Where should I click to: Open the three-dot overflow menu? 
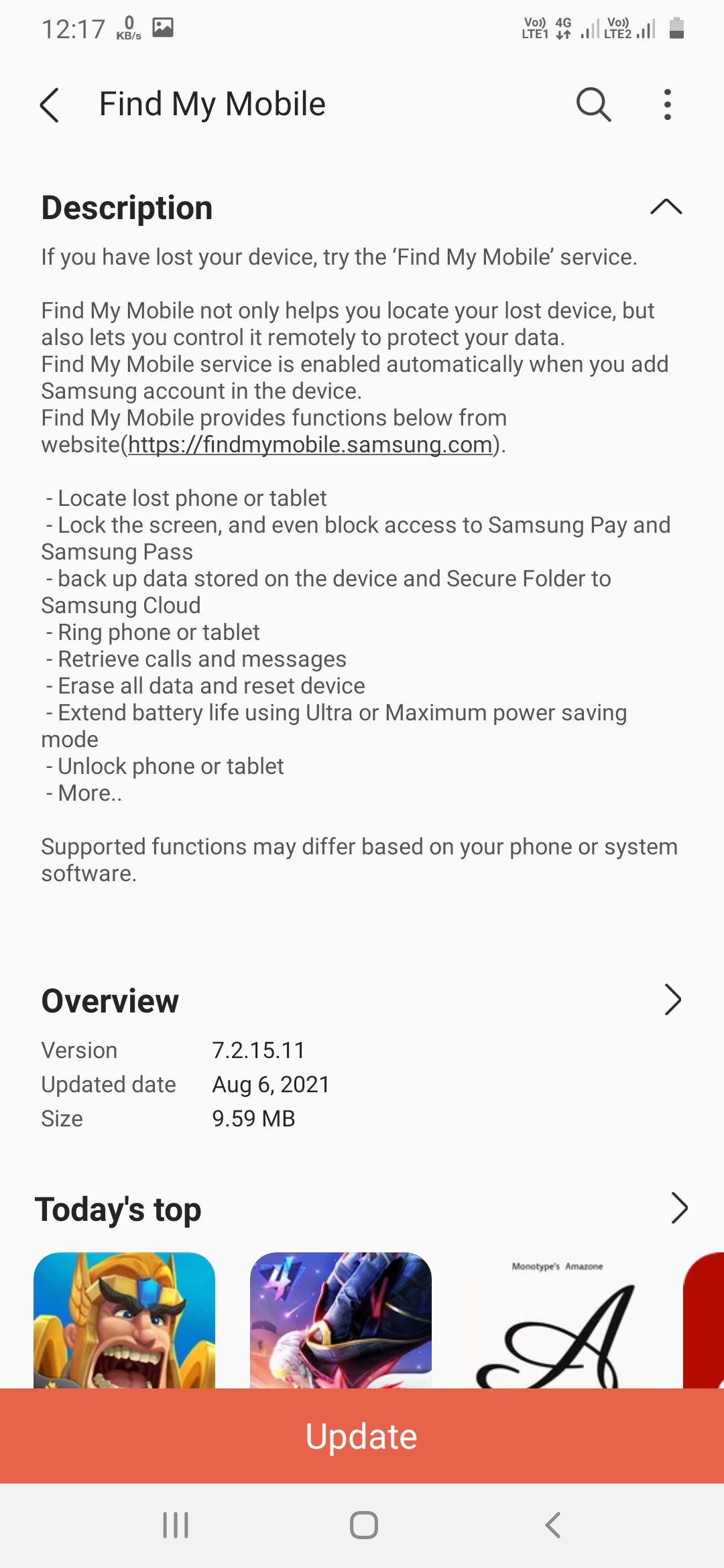[666, 105]
